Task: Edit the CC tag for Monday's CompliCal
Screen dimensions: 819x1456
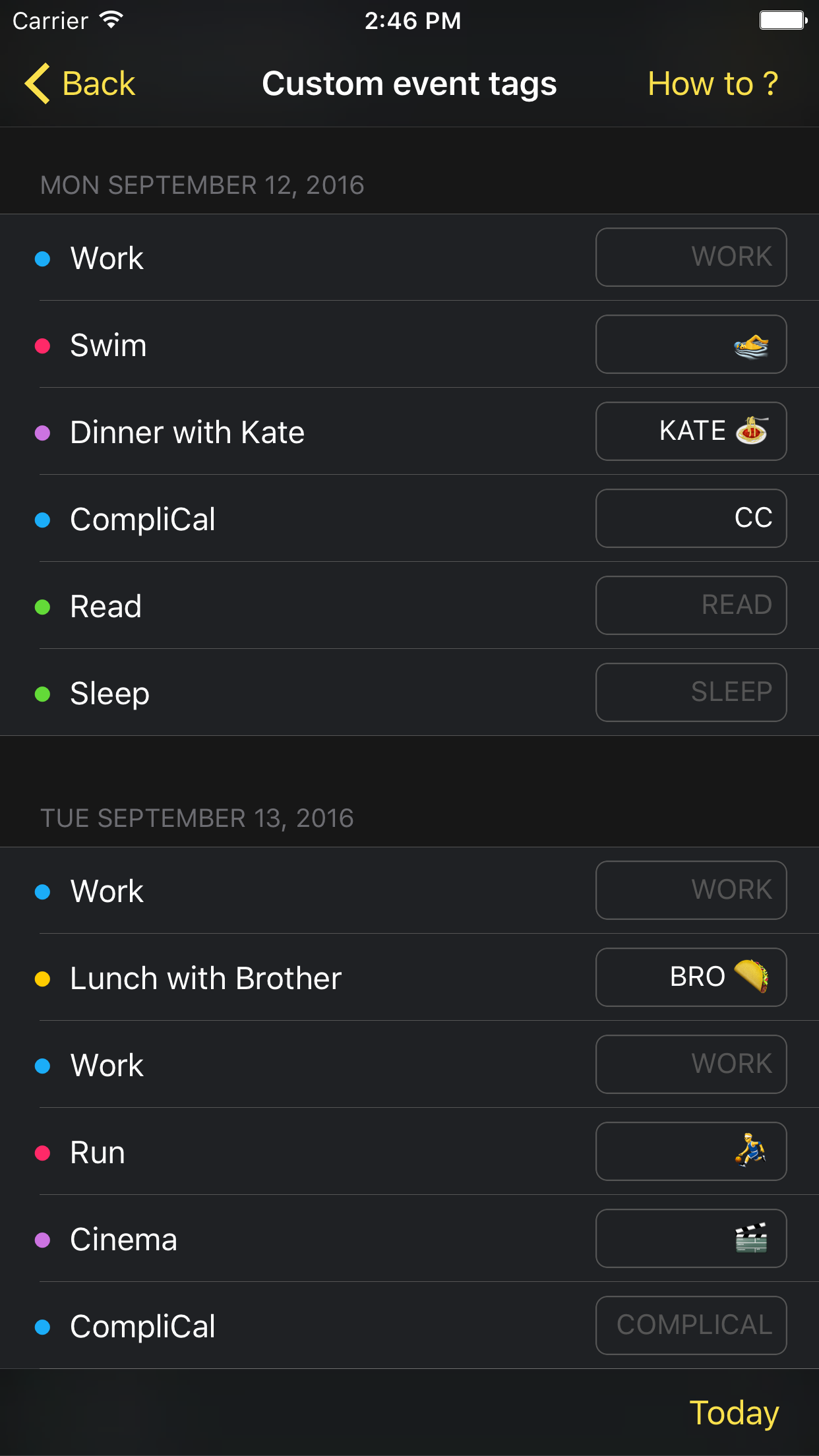Action: click(x=690, y=518)
